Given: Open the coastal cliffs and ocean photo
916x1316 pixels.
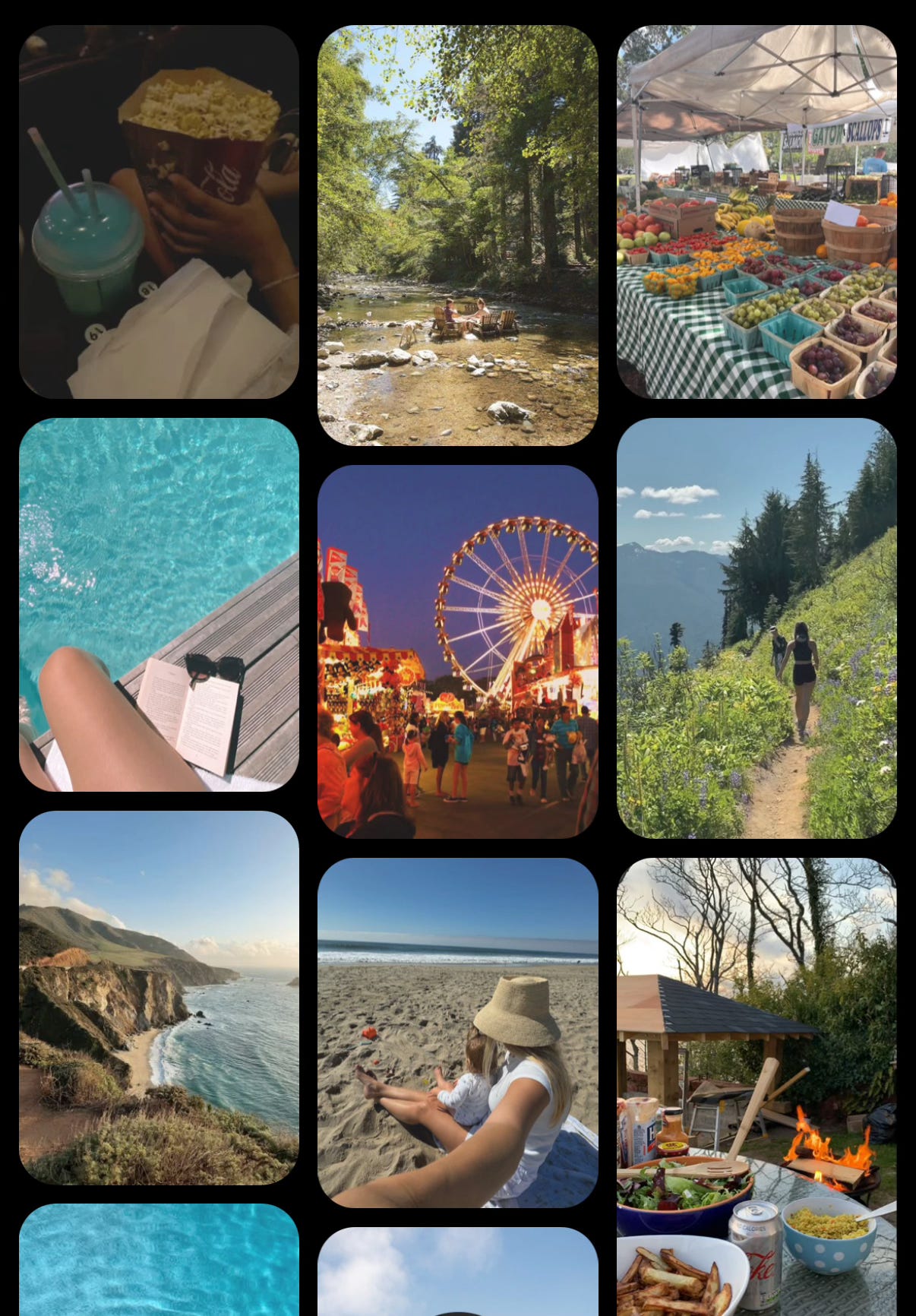Looking at the screenshot, I should point(159,997).
